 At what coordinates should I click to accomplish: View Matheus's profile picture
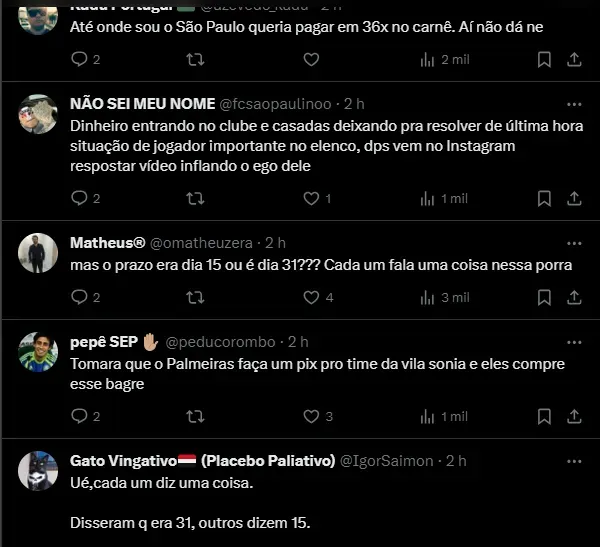click(x=38, y=253)
